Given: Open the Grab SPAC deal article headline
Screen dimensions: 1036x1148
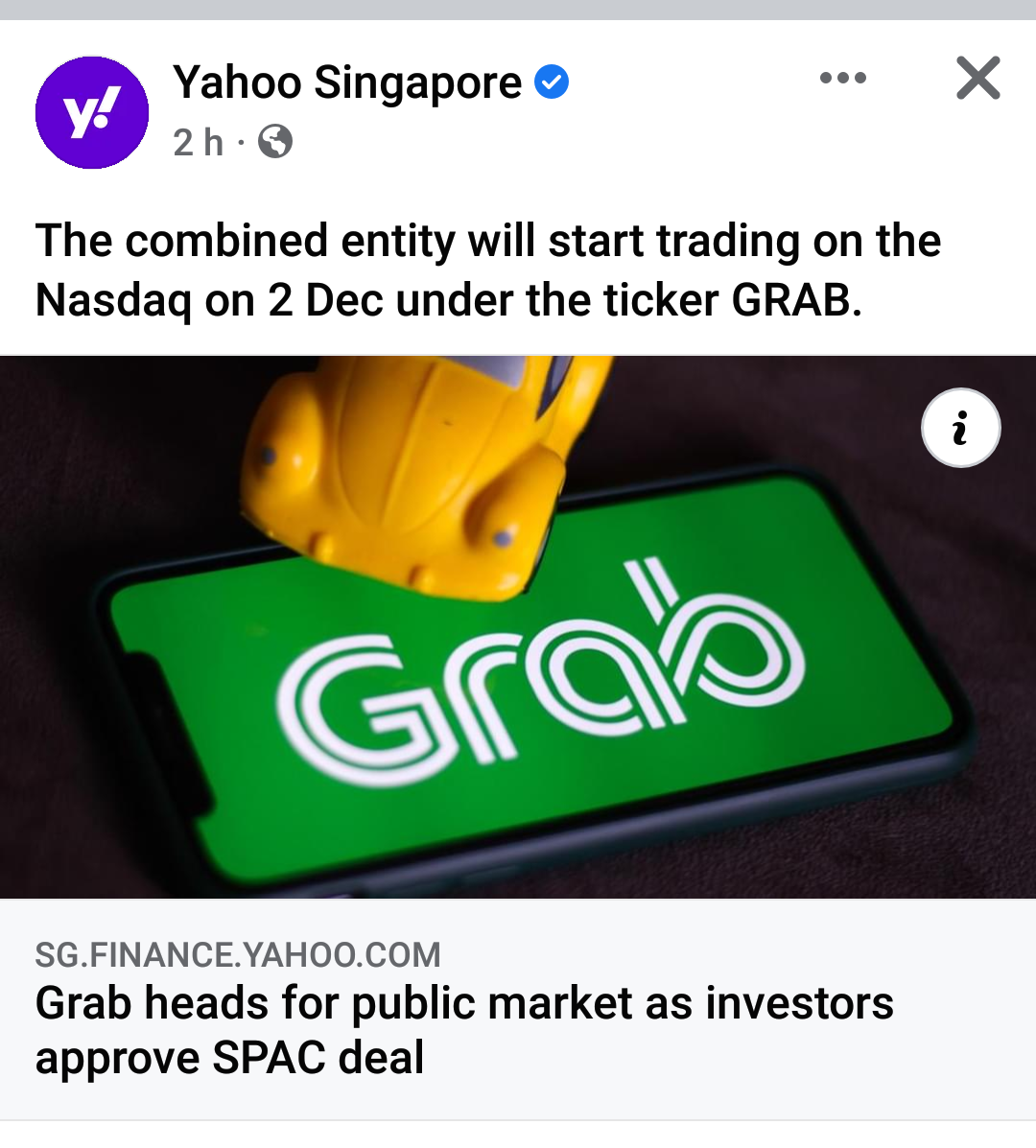Looking at the screenshot, I should [464, 1030].
